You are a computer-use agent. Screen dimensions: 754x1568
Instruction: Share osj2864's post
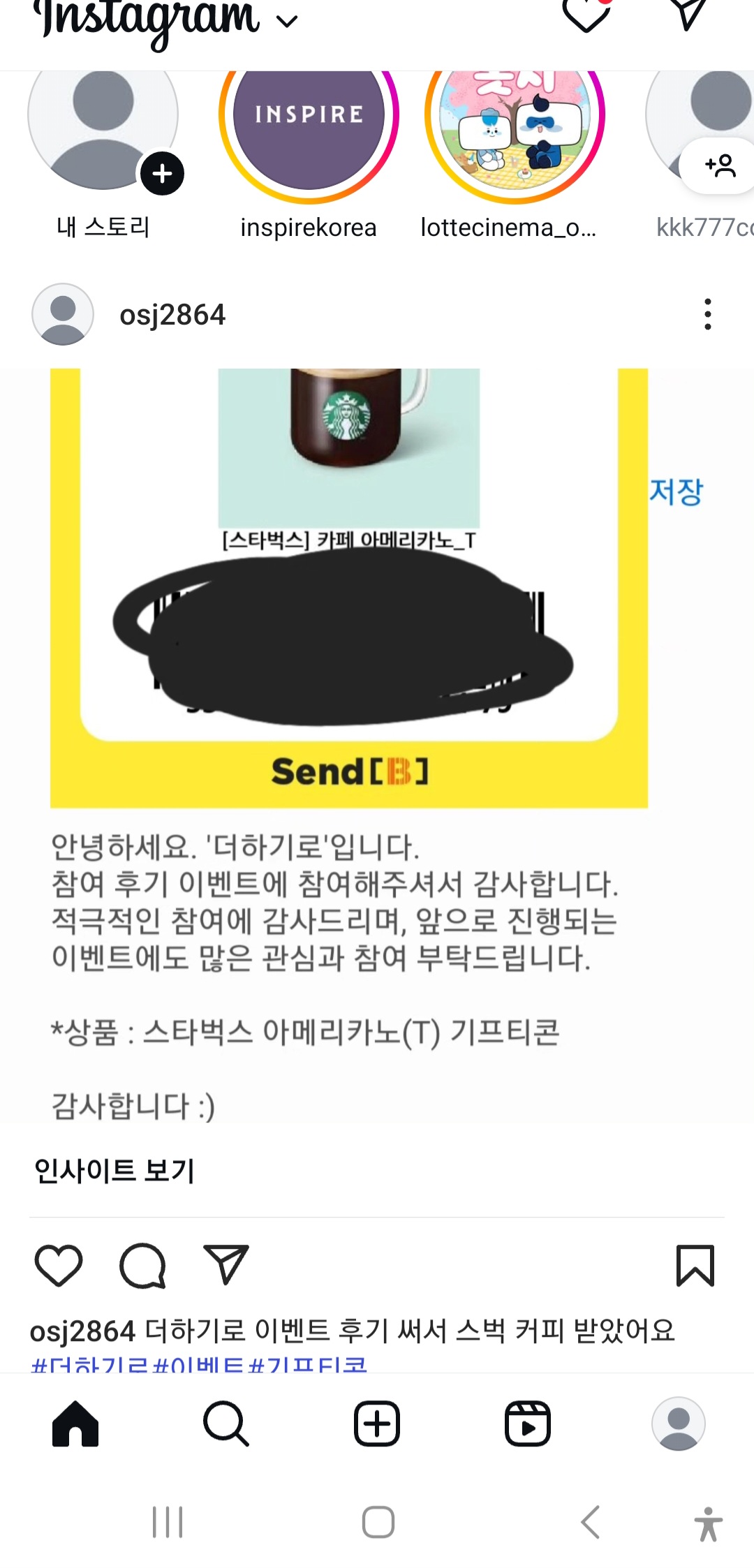(x=226, y=1265)
